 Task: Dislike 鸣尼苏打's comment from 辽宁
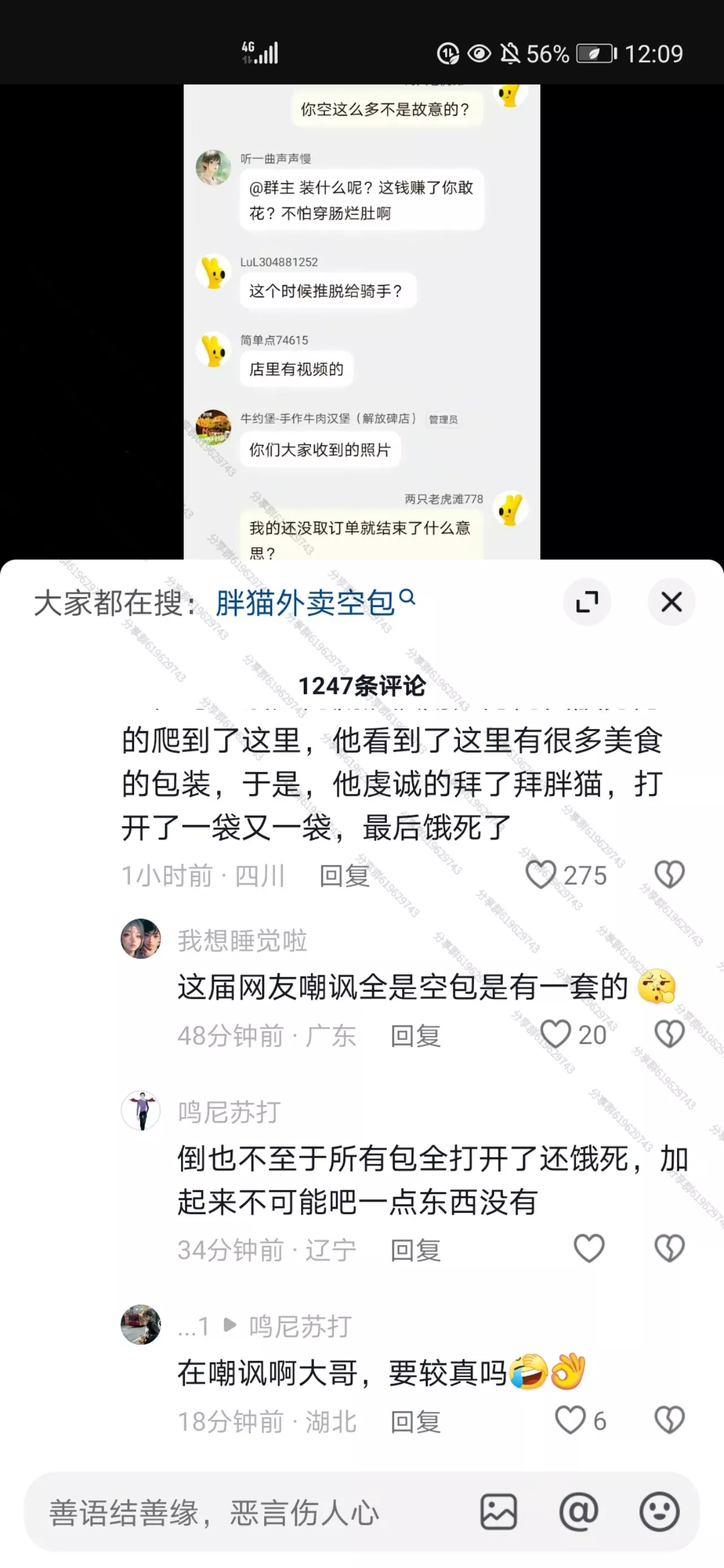pos(669,1249)
